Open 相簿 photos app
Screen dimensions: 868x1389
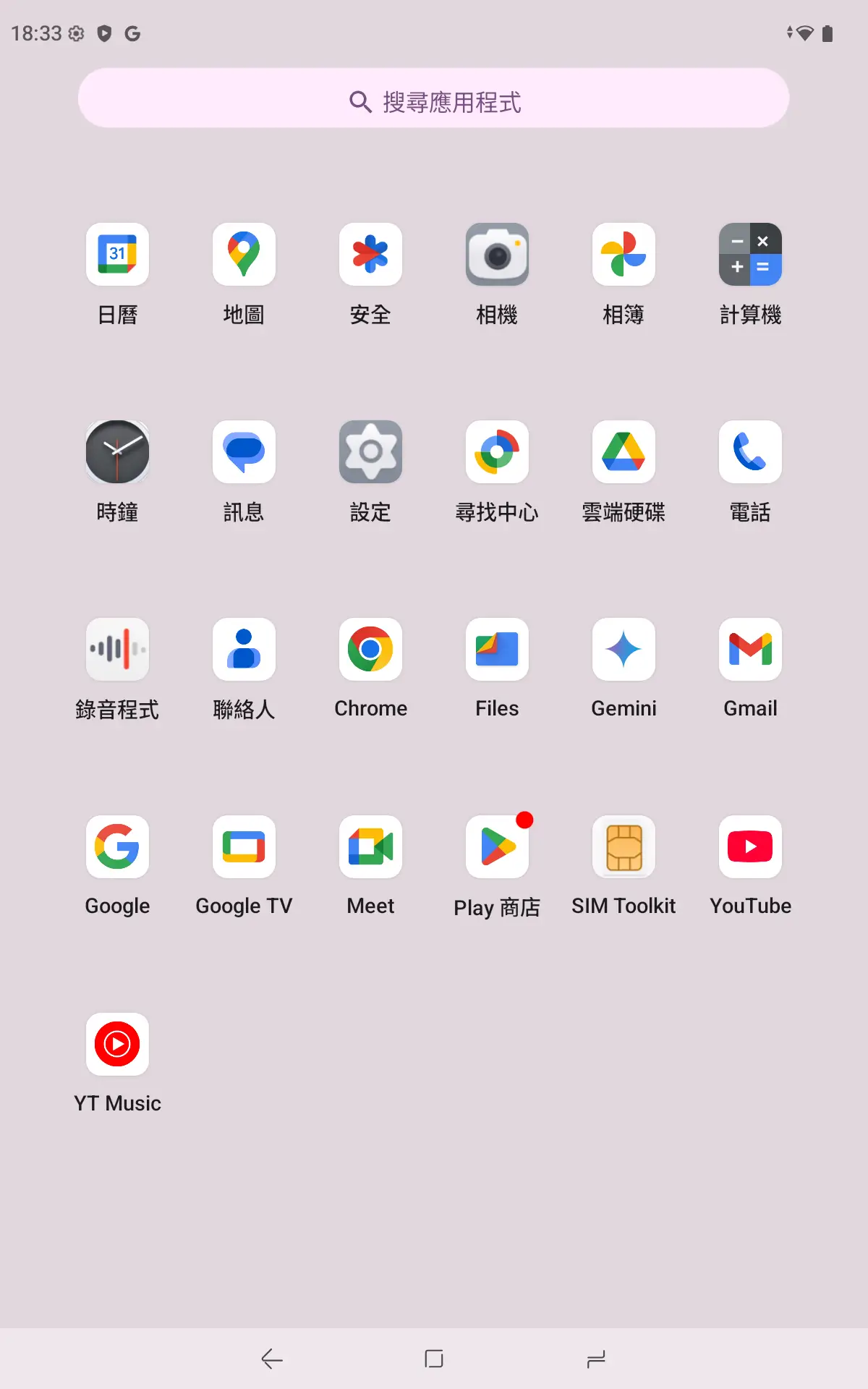click(x=624, y=255)
